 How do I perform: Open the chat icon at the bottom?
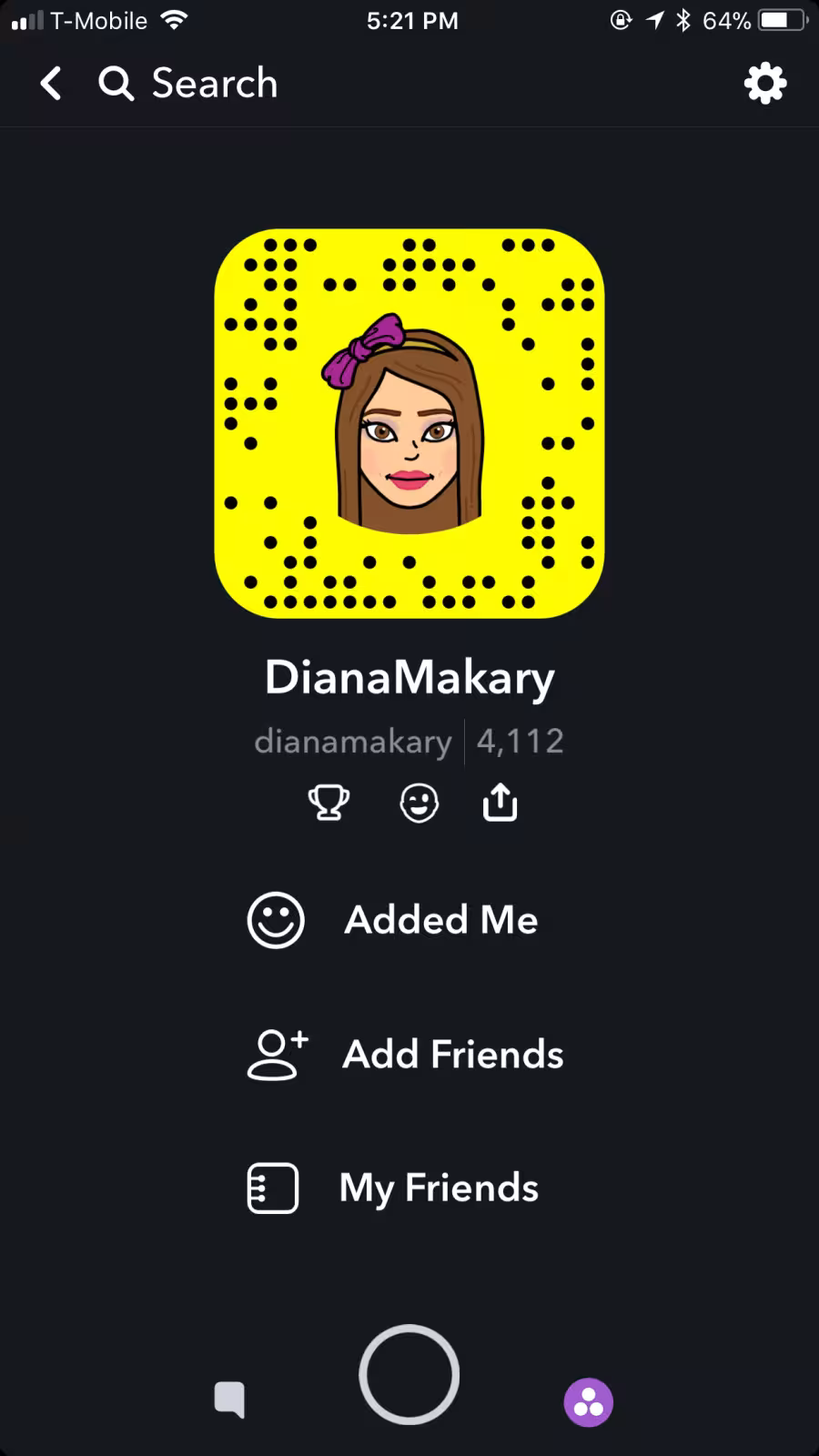229,1400
